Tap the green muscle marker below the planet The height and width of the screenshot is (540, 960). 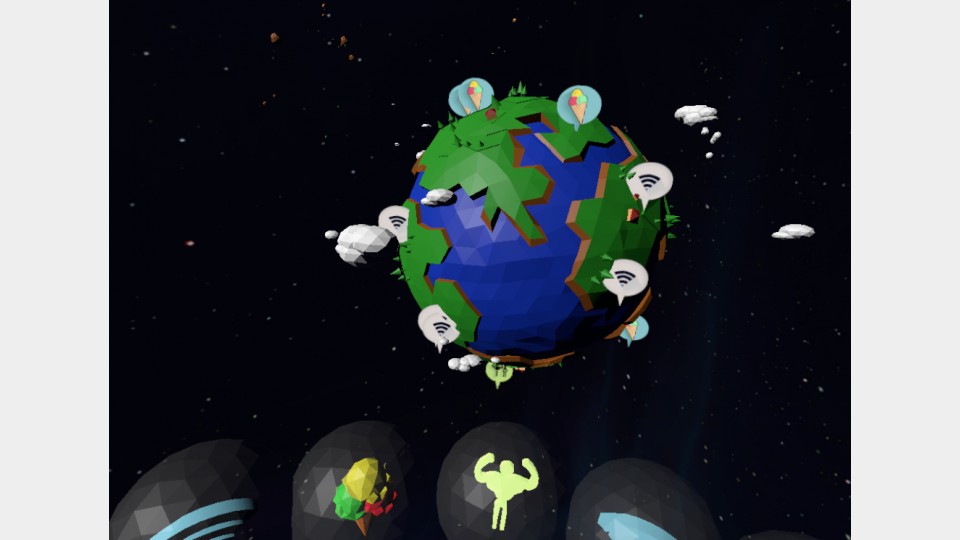[x=499, y=373]
